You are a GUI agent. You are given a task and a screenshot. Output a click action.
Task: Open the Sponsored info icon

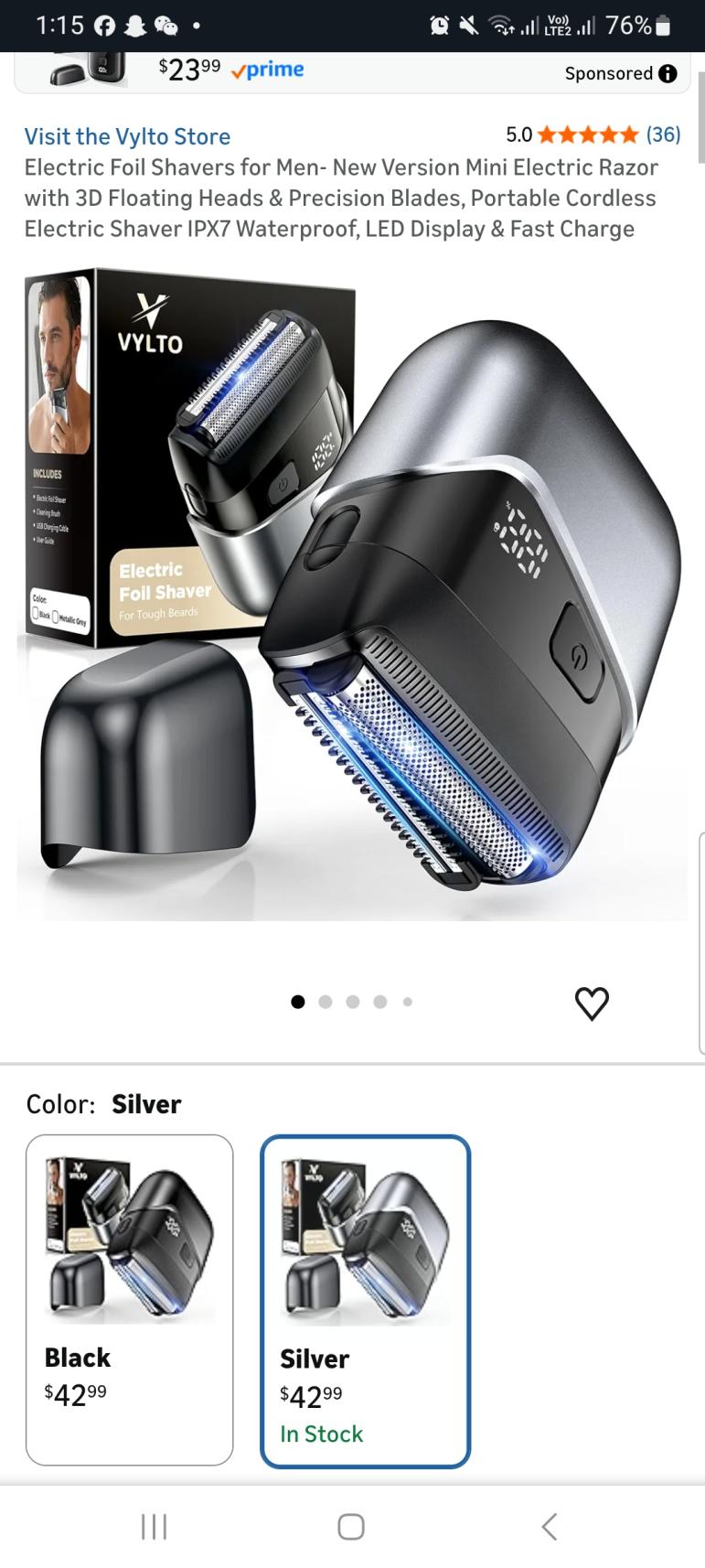coord(668,74)
